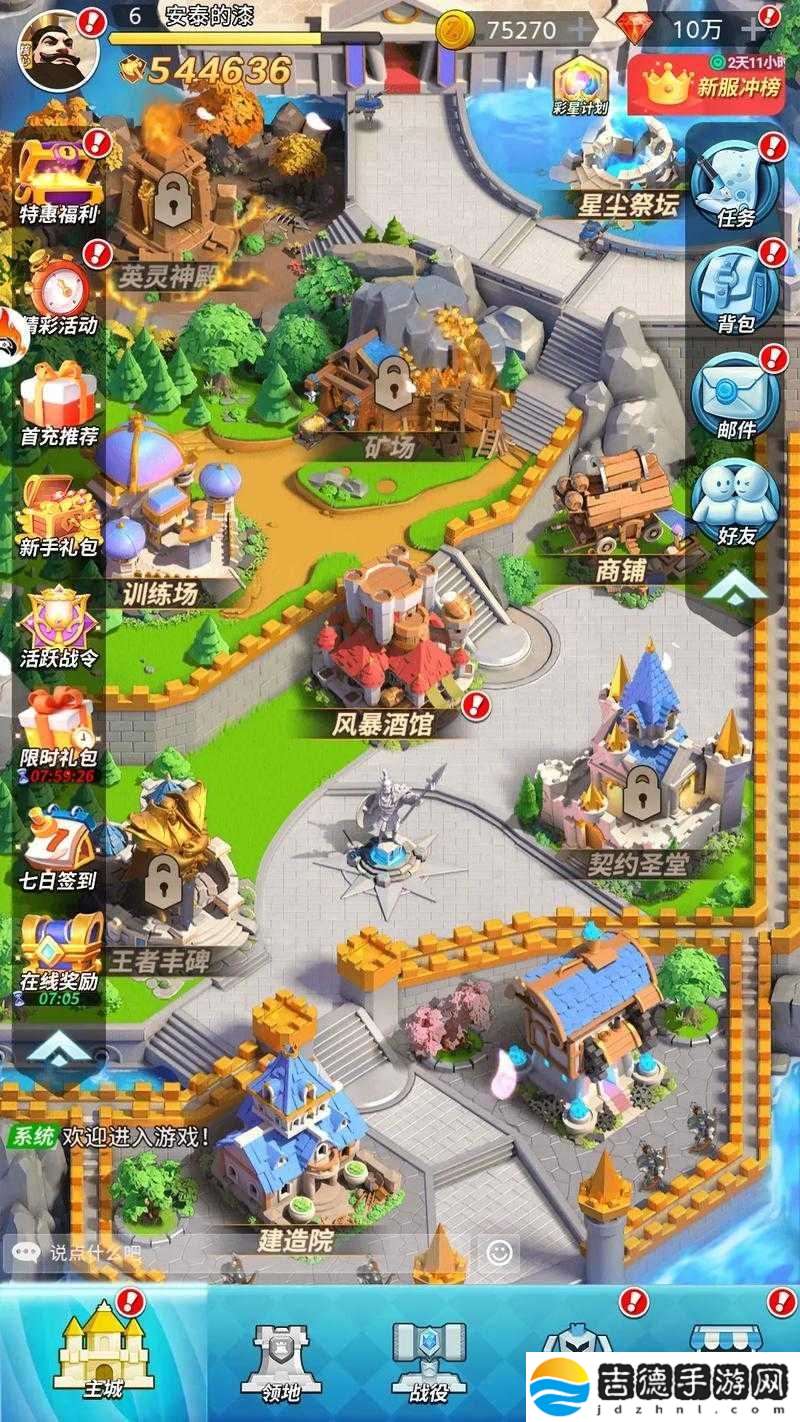
Task: Switch to the 领地 tab
Action: coord(279,1360)
